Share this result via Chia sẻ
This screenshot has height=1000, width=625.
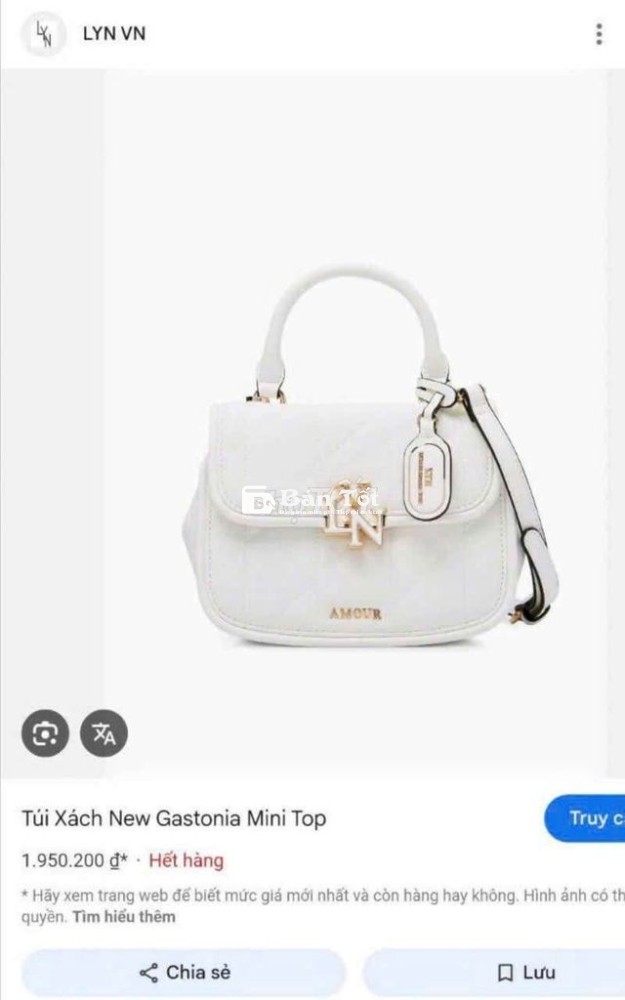[184, 973]
